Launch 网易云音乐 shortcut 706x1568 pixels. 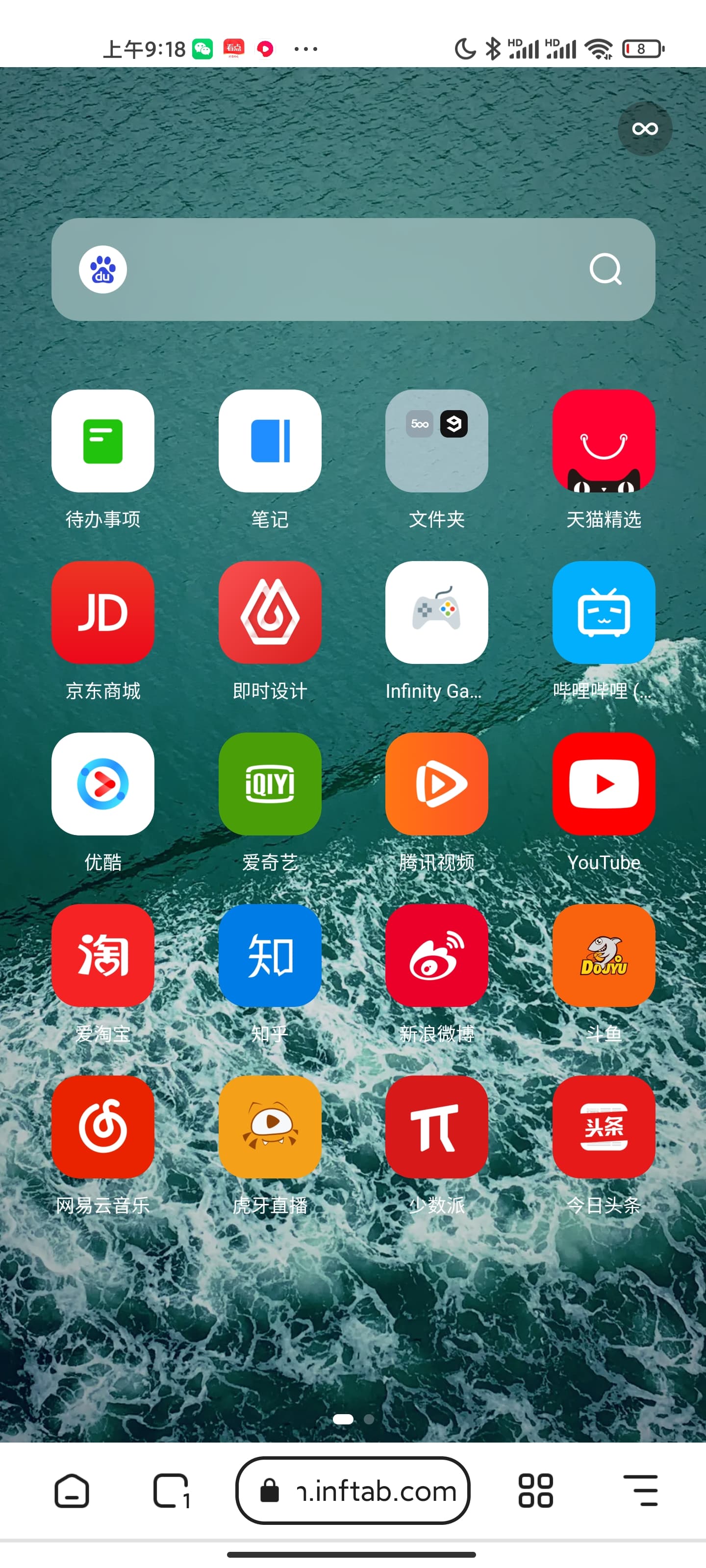pyautogui.click(x=103, y=1127)
